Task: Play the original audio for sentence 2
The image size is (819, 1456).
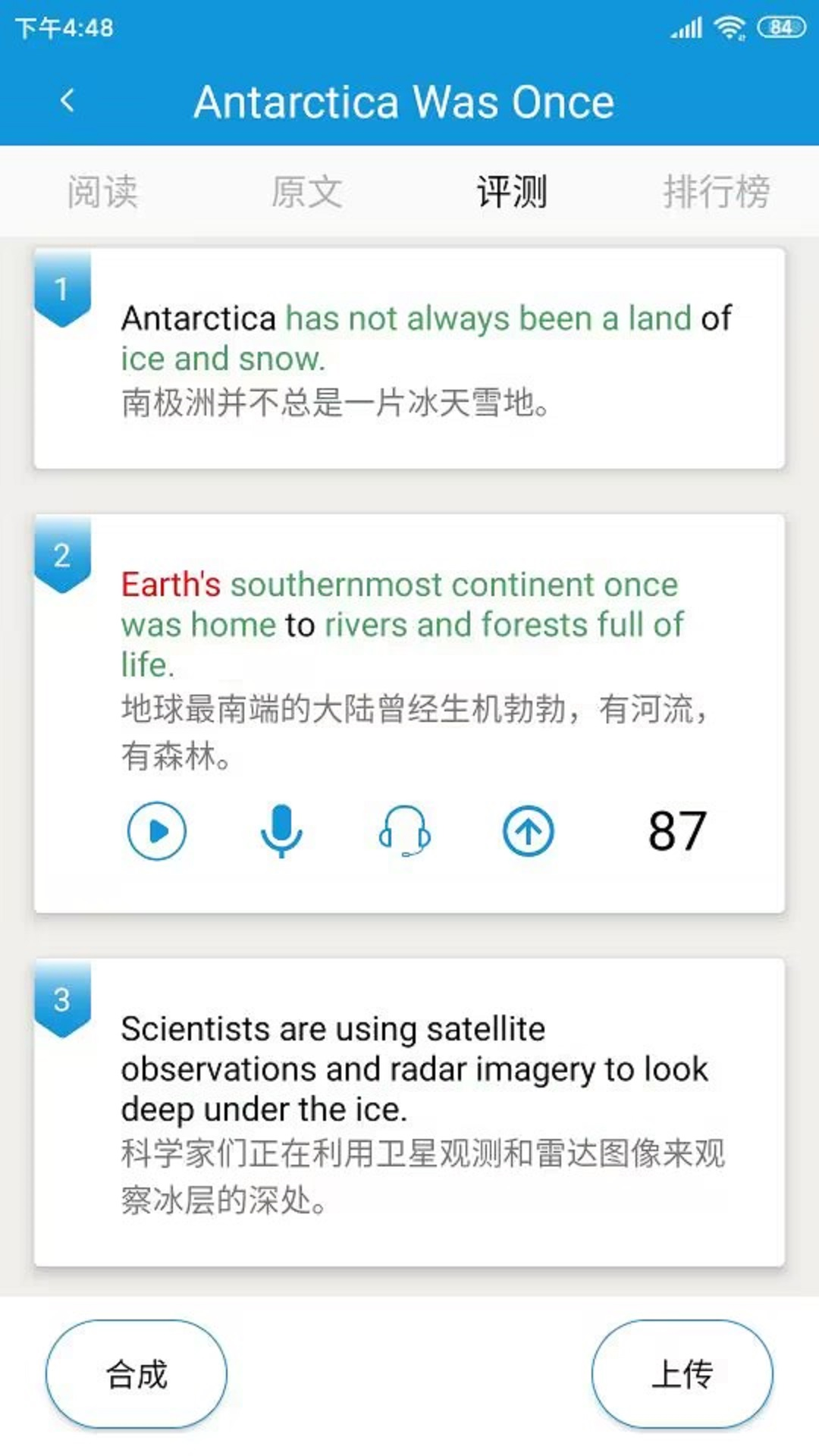Action: (157, 831)
